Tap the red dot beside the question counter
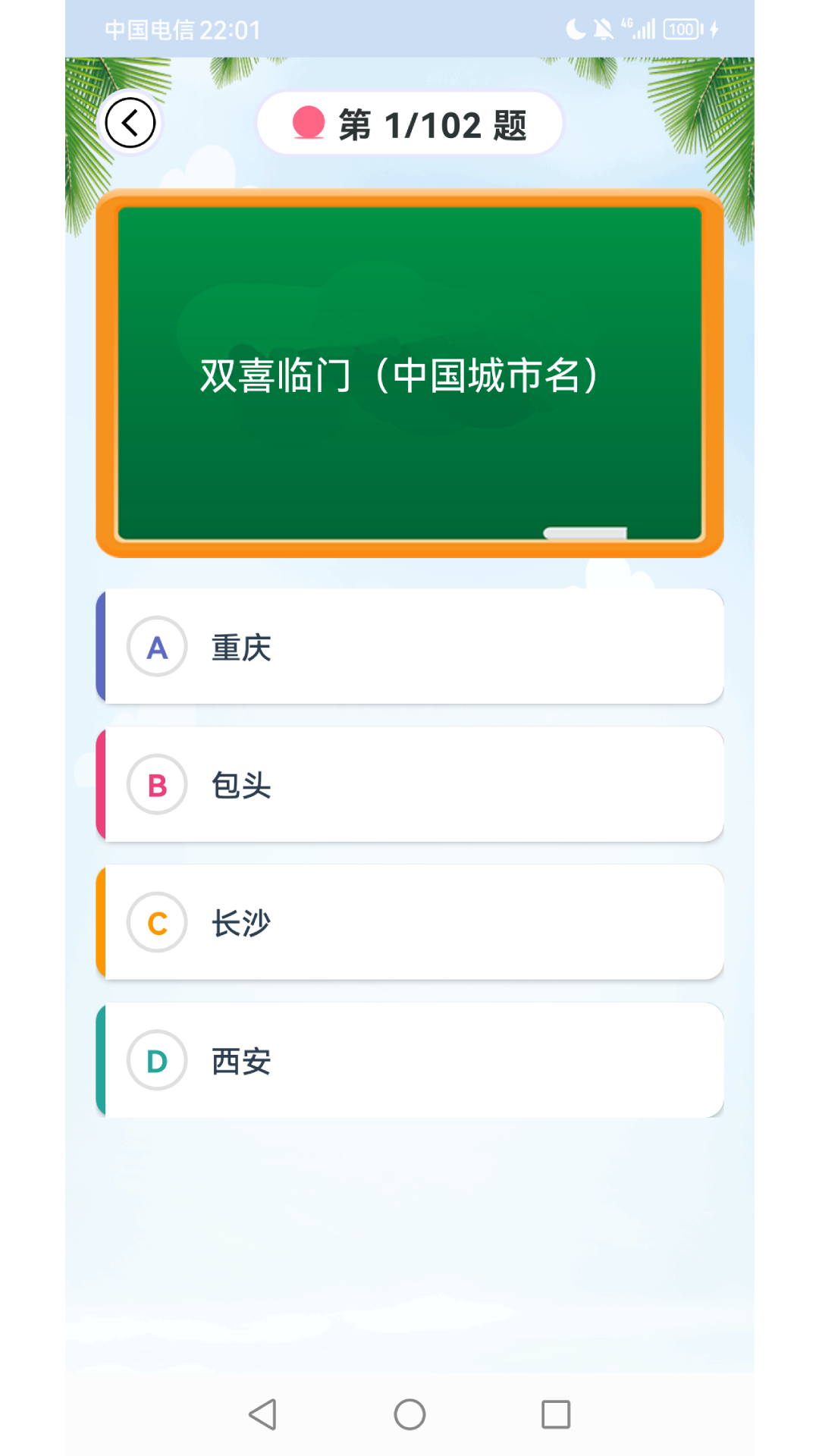 (x=309, y=123)
